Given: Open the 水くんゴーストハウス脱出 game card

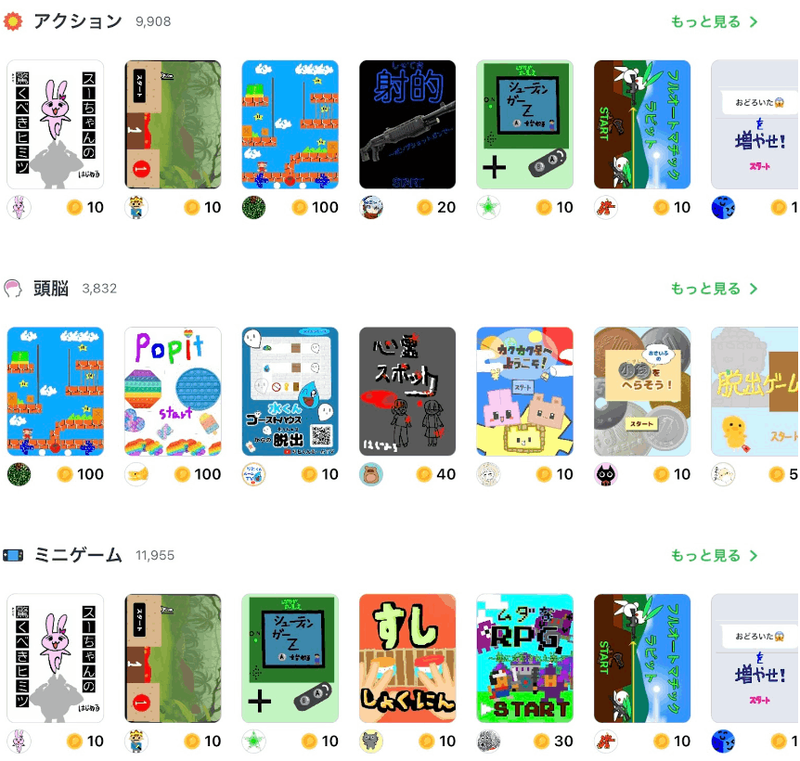Looking at the screenshot, I should 290,391.
